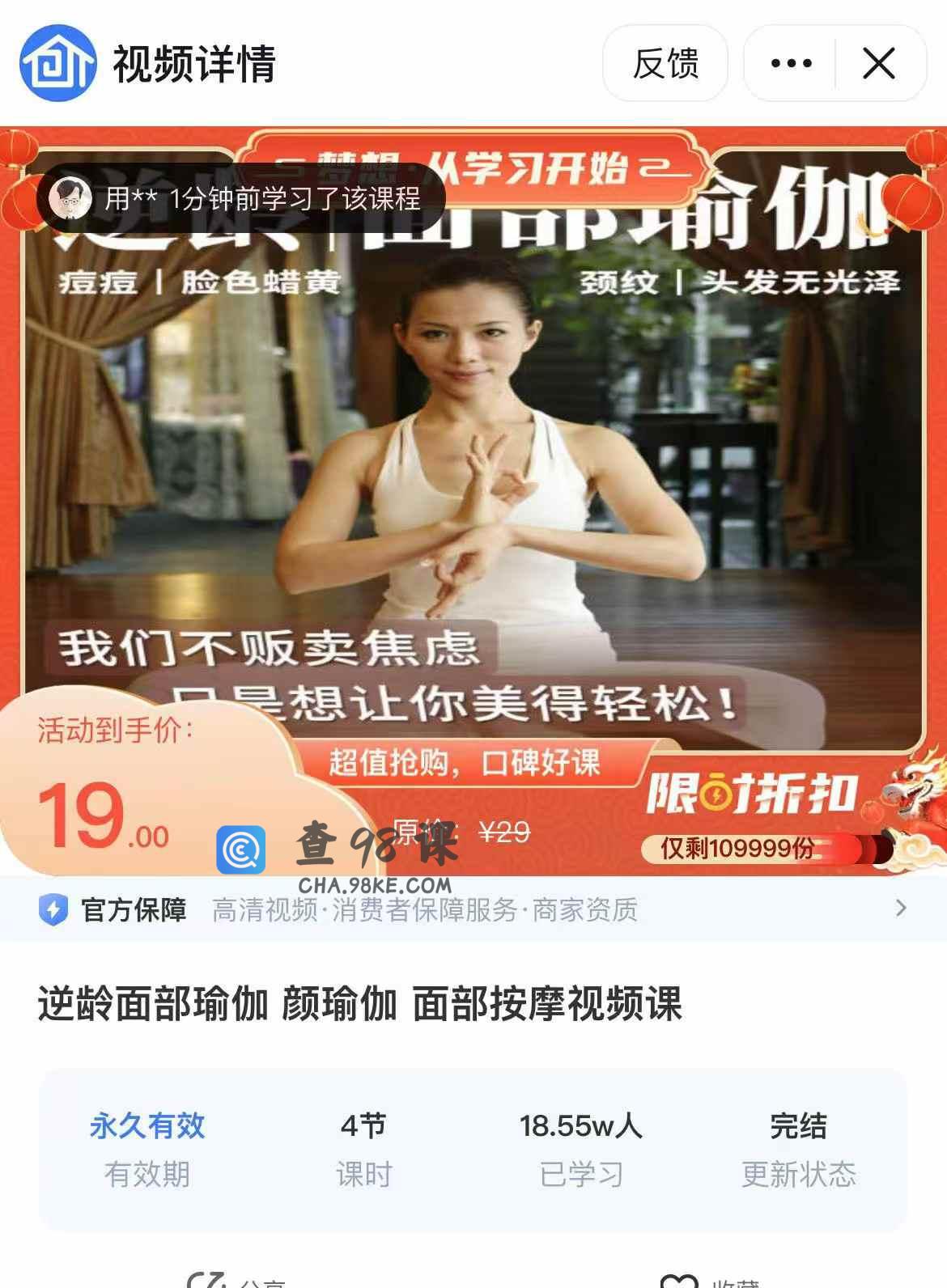Tap the share button below course stats
This screenshot has height=1288, width=947.
(x=236, y=1280)
